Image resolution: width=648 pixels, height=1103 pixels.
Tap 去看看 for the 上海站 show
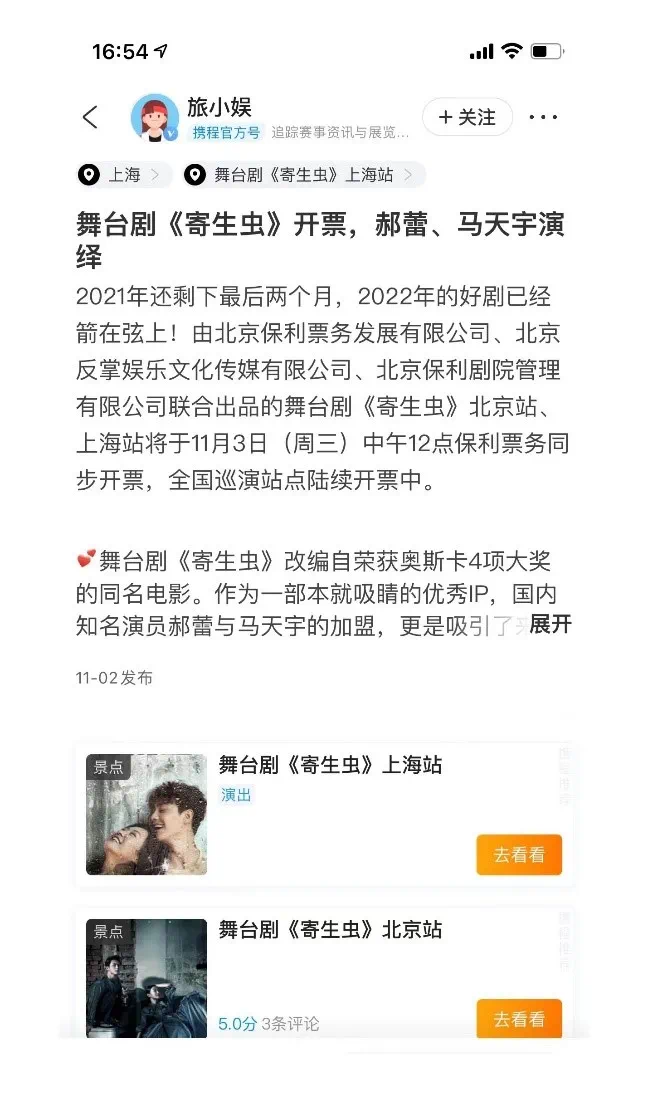pyautogui.click(x=519, y=855)
